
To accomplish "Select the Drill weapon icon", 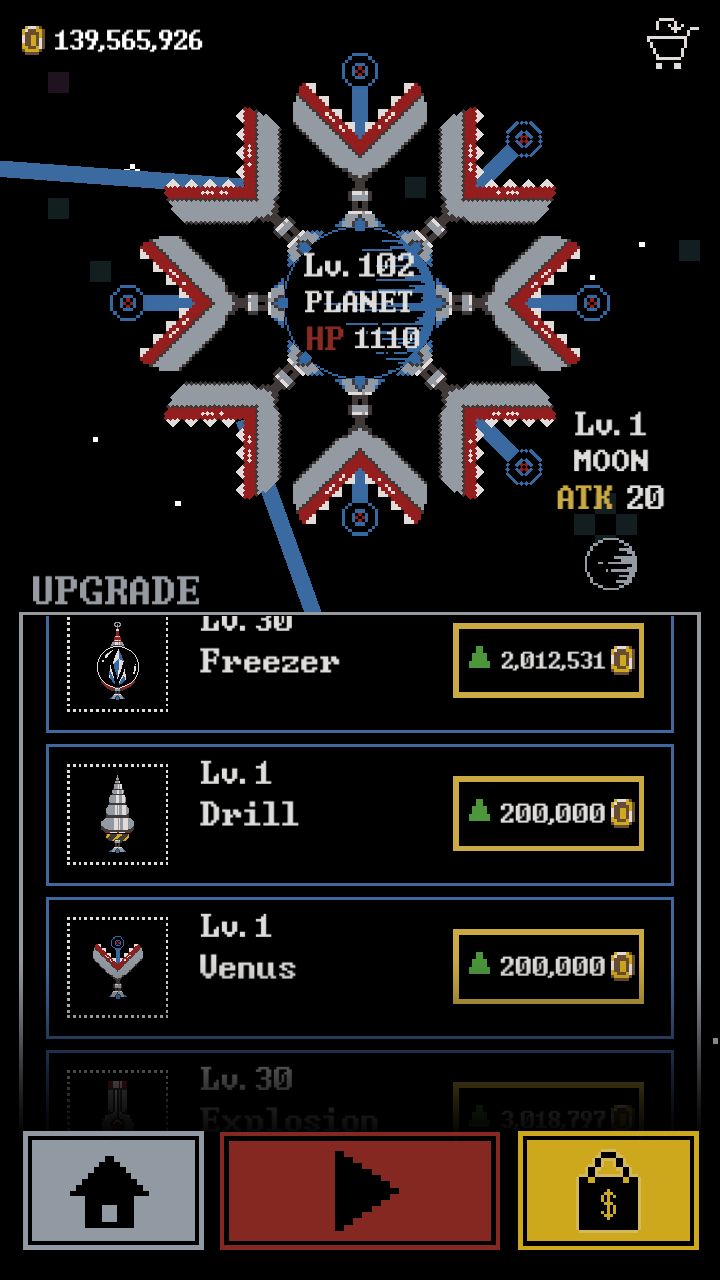I will point(117,813).
